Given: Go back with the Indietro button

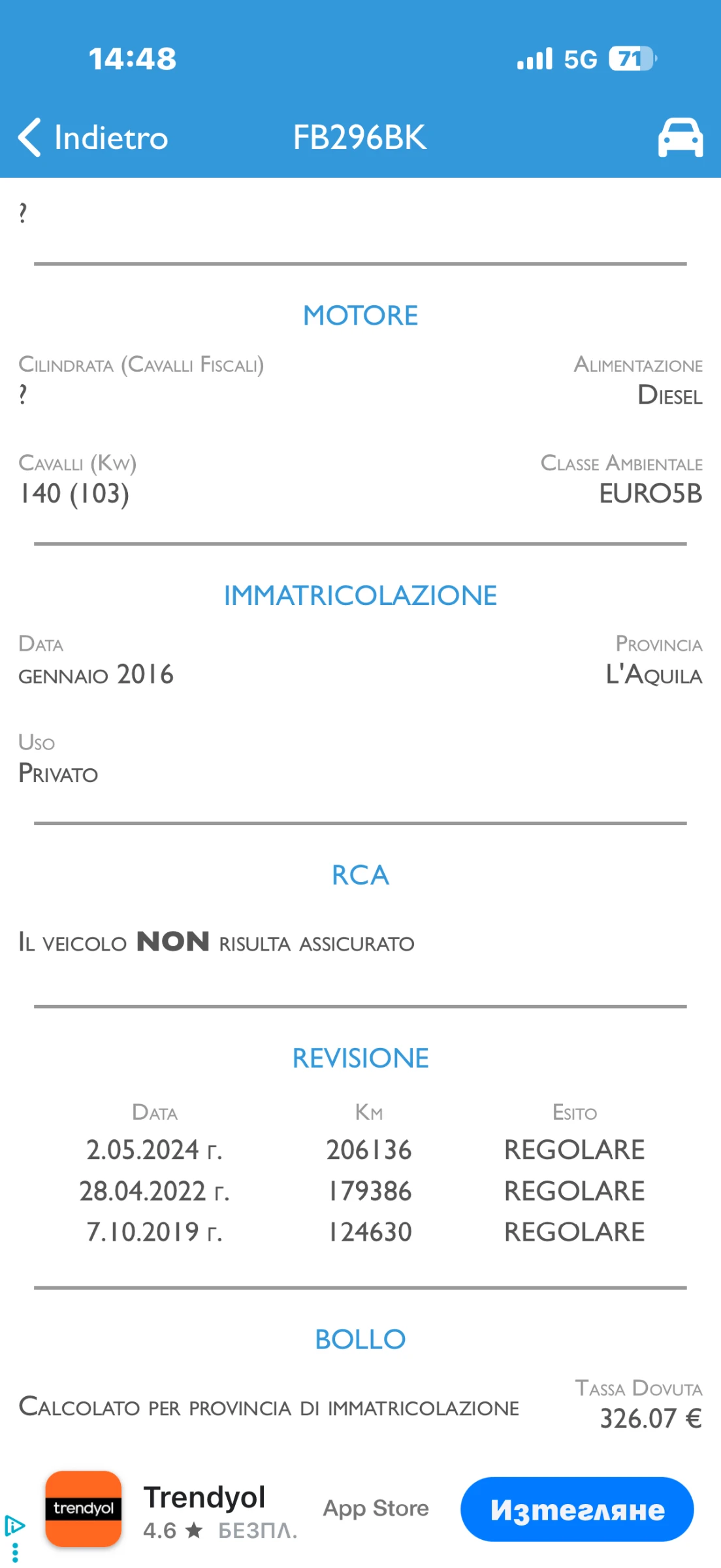Looking at the screenshot, I should pos(93,137).
